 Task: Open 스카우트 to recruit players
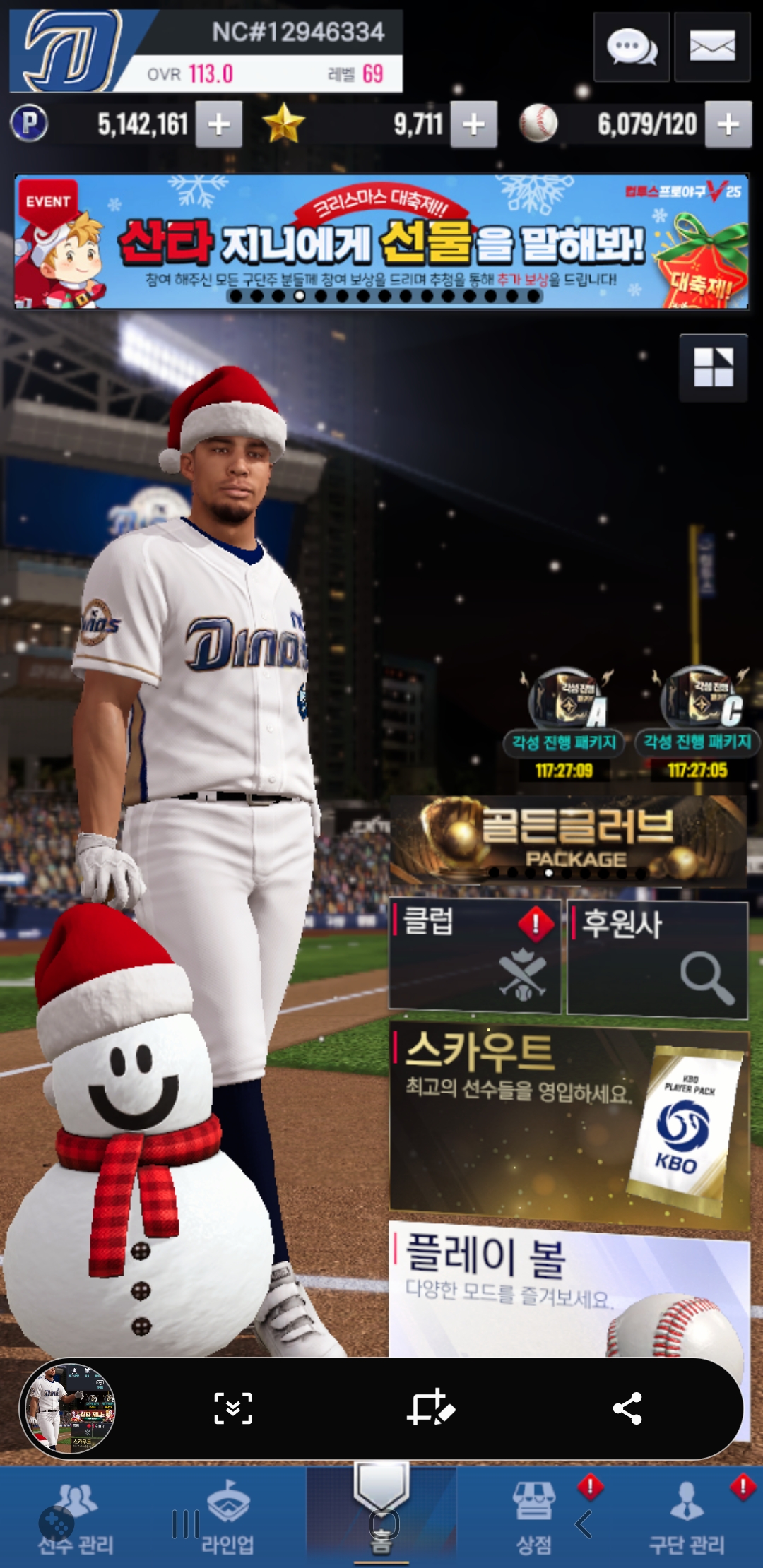click(569, 1124)
